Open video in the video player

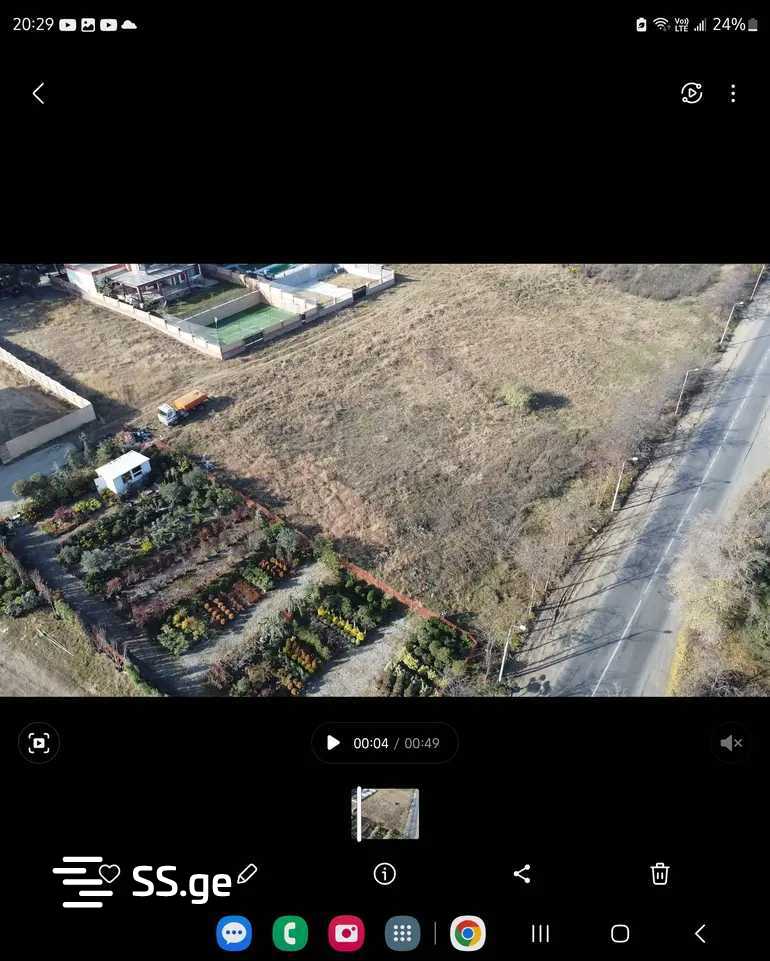point(691,93)
